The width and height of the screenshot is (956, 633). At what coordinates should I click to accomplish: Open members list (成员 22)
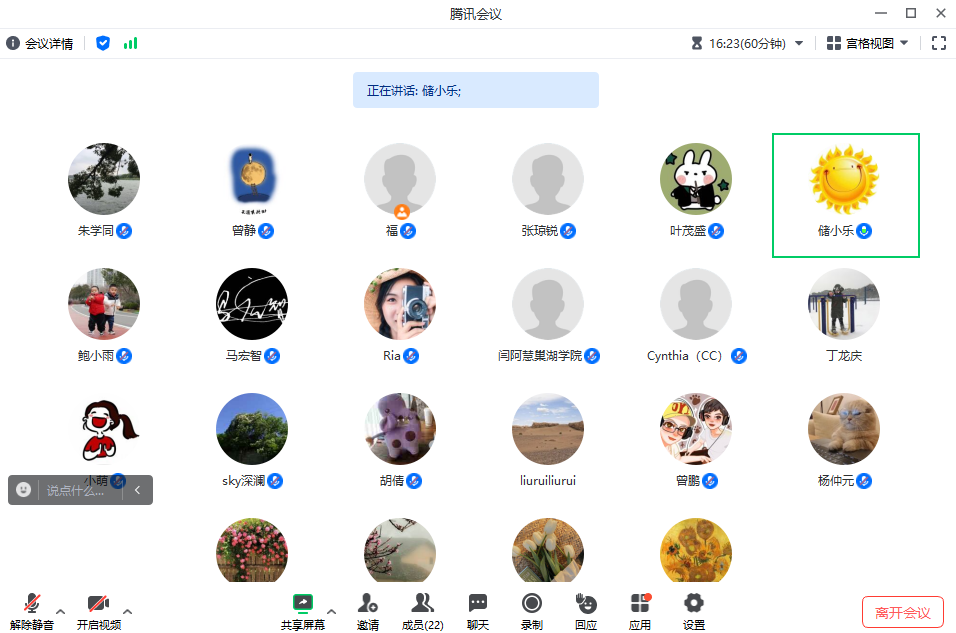coord(422,609)
